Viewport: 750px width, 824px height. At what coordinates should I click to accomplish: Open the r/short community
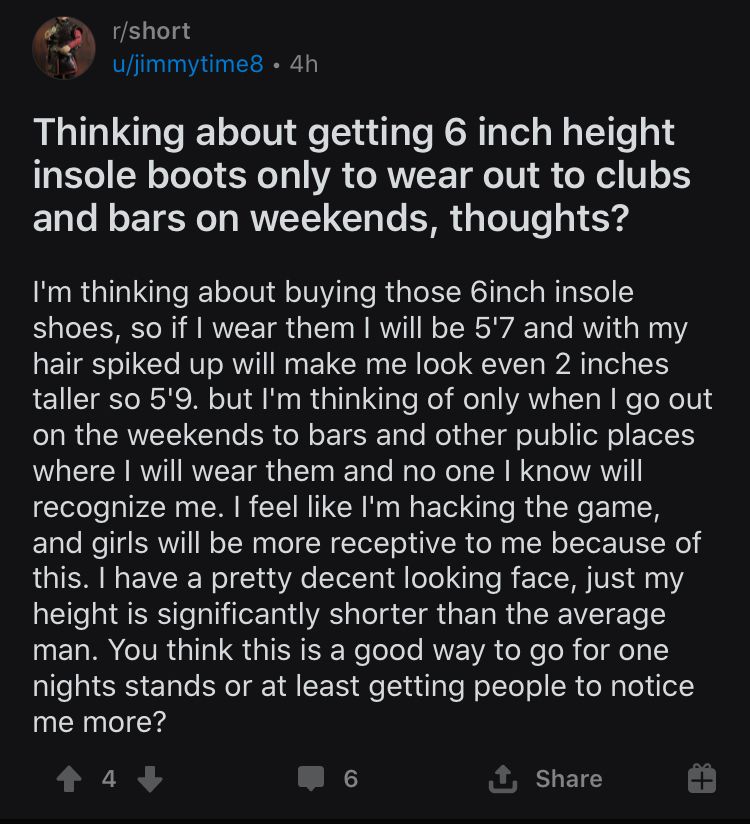pyautogui.click(x=150, y=31)
